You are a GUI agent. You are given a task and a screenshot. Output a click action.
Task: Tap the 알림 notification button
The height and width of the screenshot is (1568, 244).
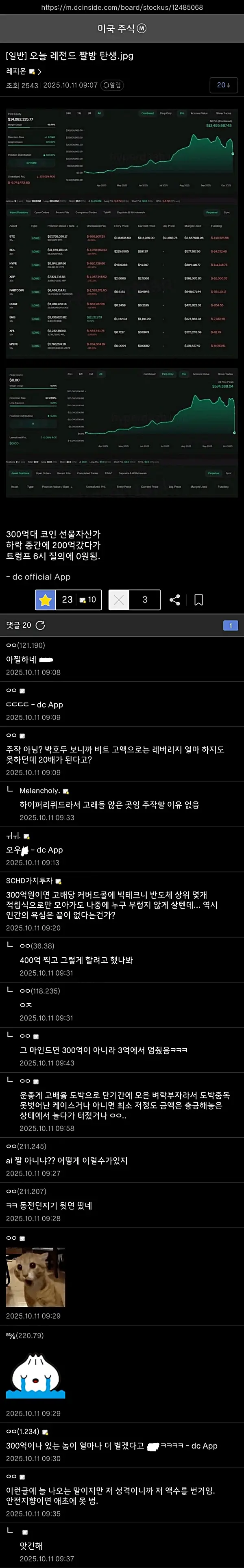point(112,85)
